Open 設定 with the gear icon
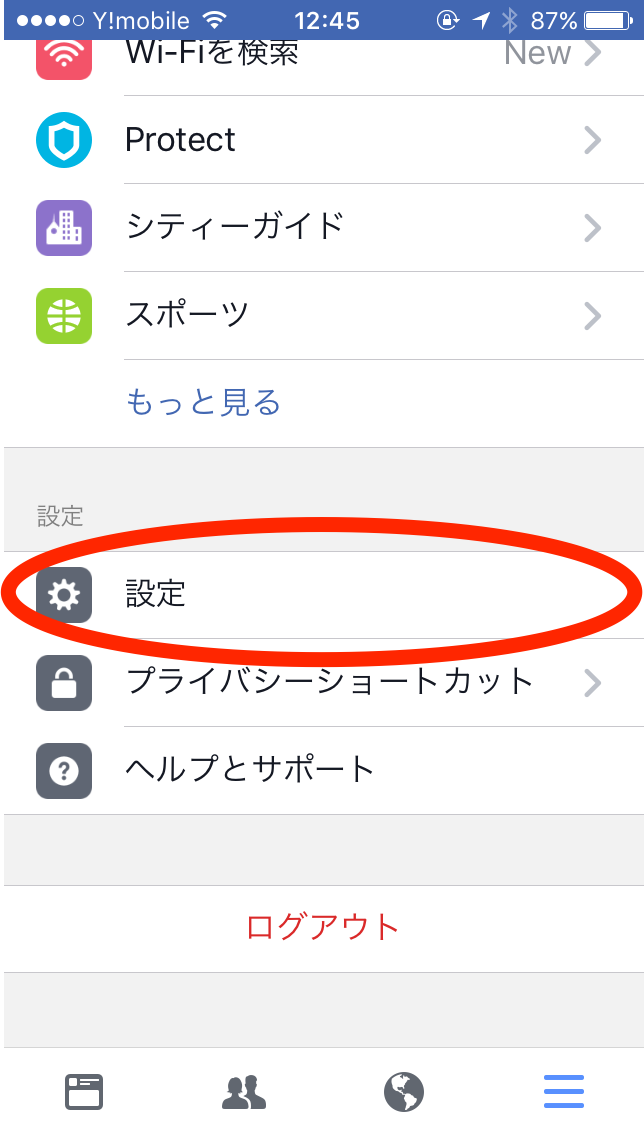This screenshot has width=644, height=1136. coord(324,595)
